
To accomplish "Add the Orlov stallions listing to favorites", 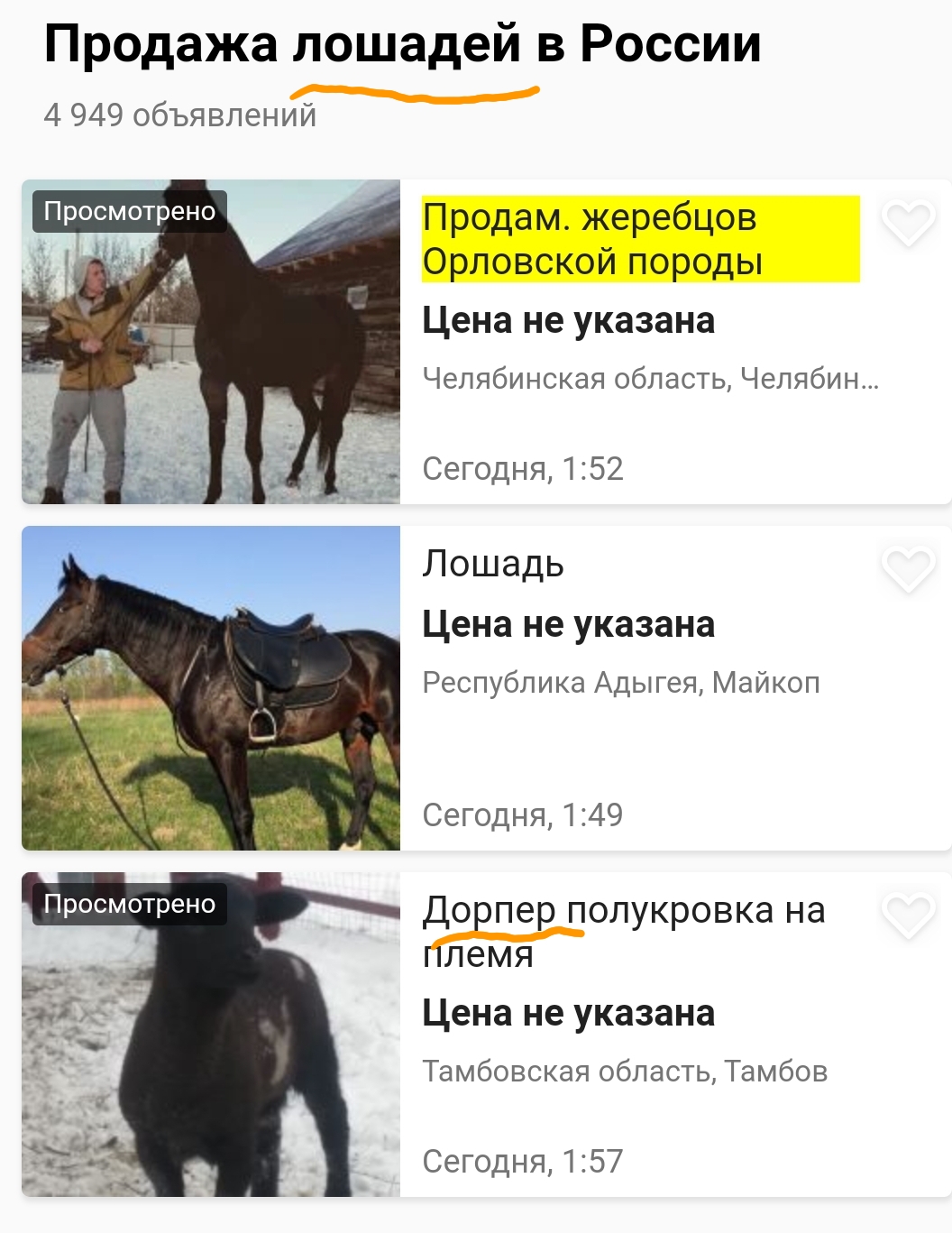I will point(908,223).
